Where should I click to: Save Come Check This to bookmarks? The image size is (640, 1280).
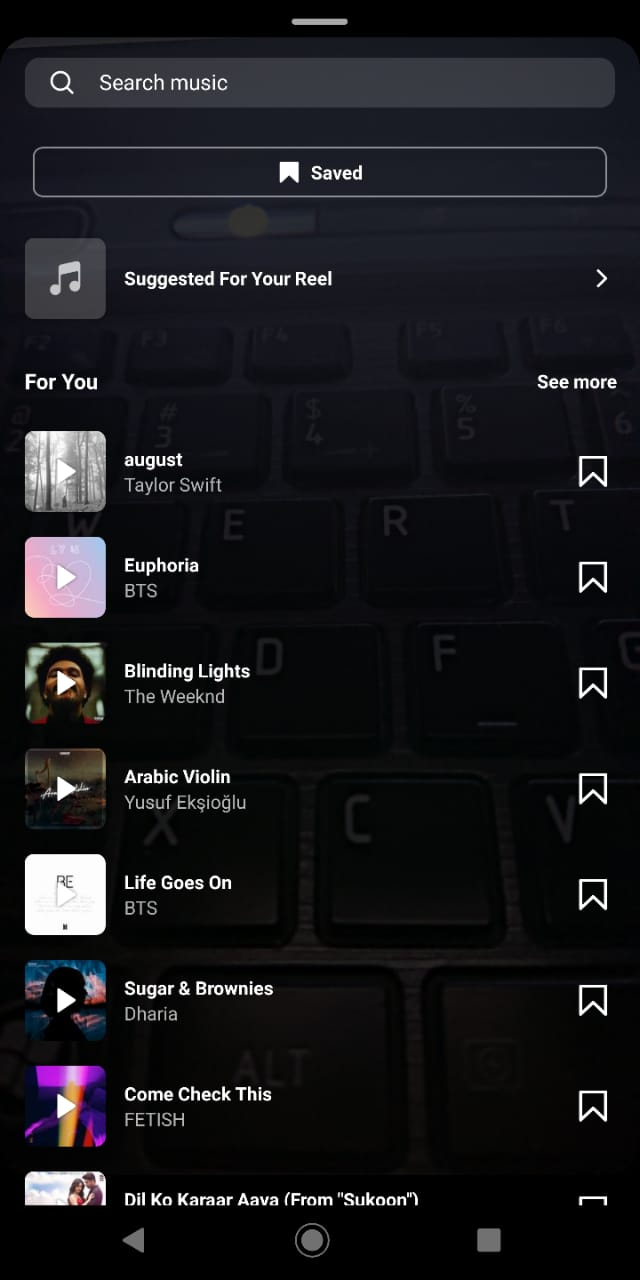click(593, 1106)
